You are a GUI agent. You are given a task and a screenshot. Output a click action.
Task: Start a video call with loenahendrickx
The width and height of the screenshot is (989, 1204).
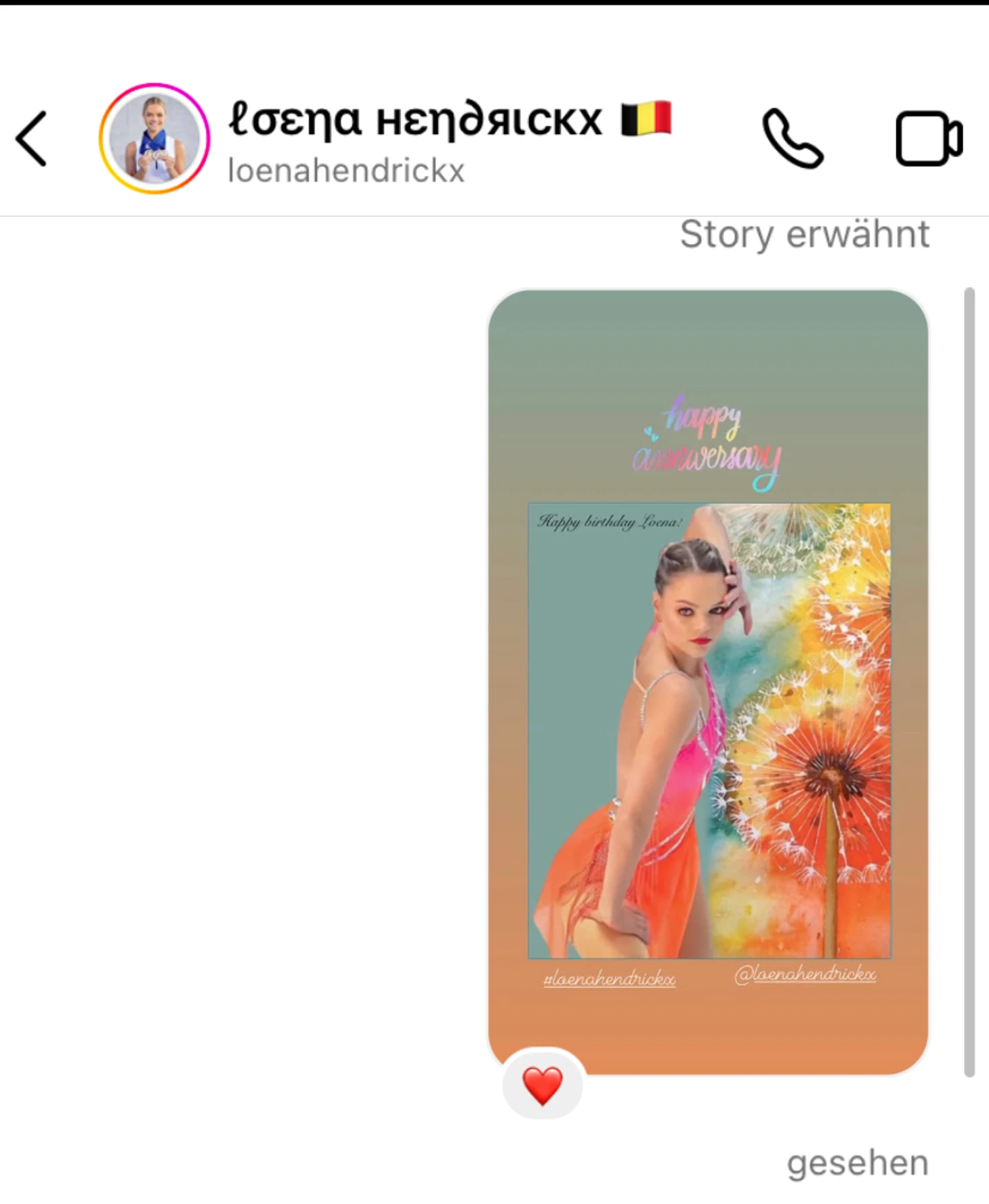pos(928,139)
